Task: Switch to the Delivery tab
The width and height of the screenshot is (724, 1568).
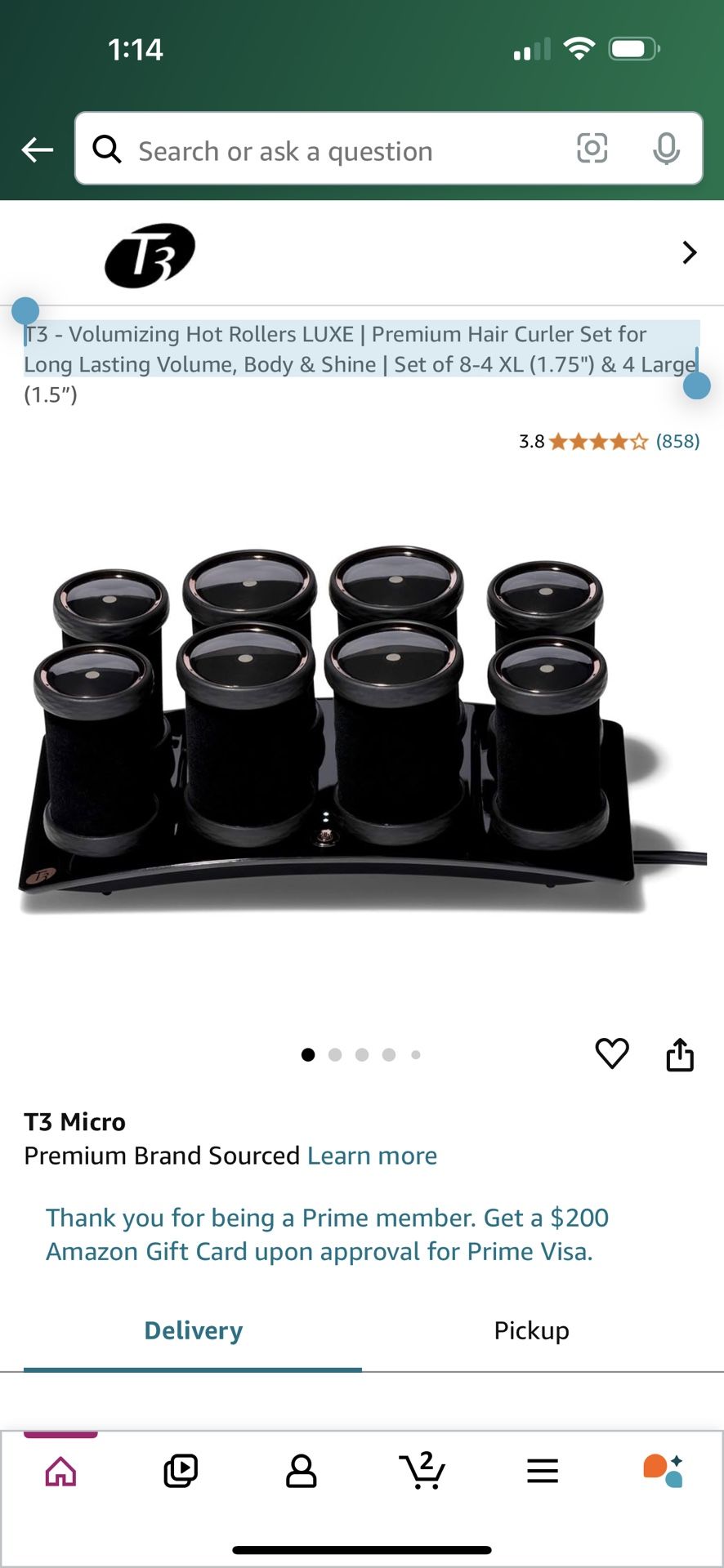Action: tap(194, 1330)
